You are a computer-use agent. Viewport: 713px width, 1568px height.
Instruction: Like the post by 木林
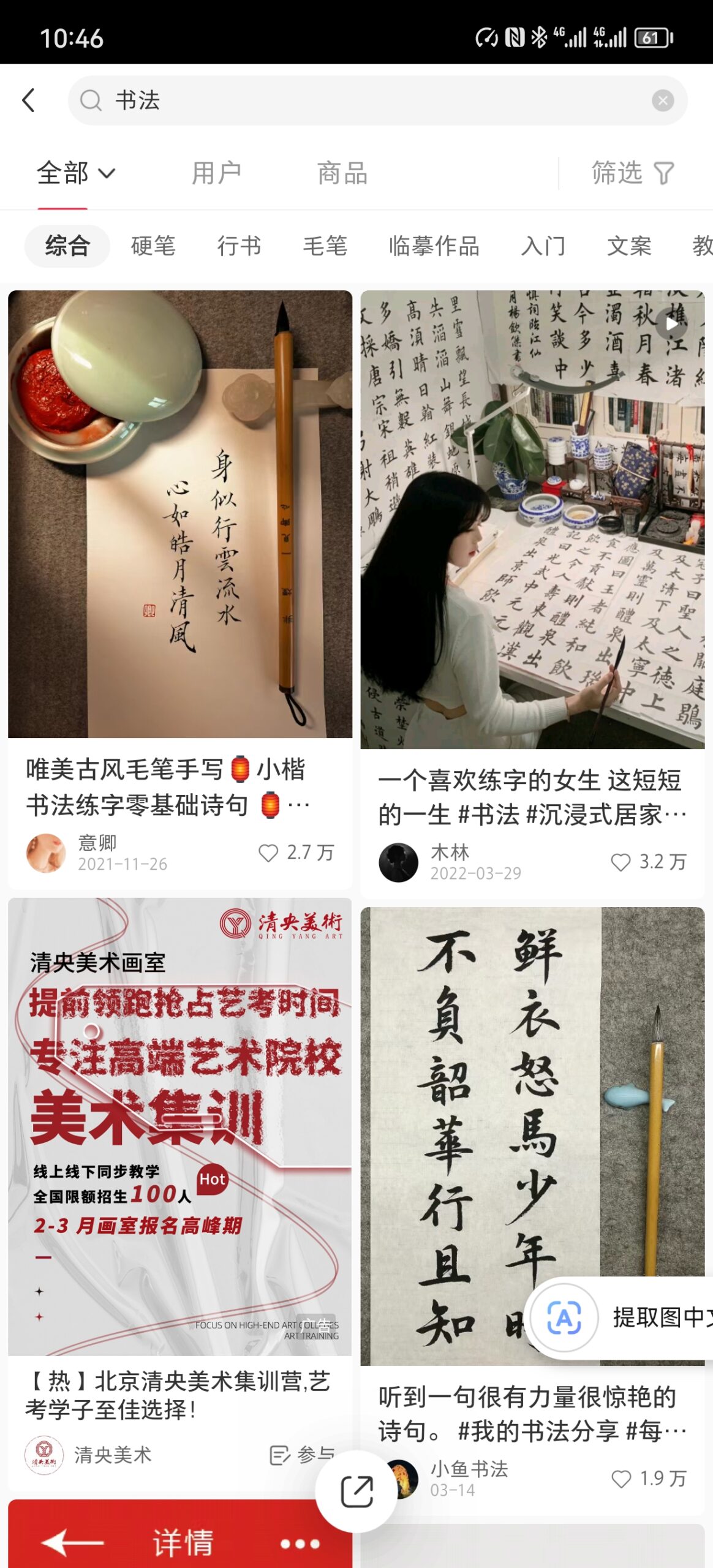click(x=621, y=862)
